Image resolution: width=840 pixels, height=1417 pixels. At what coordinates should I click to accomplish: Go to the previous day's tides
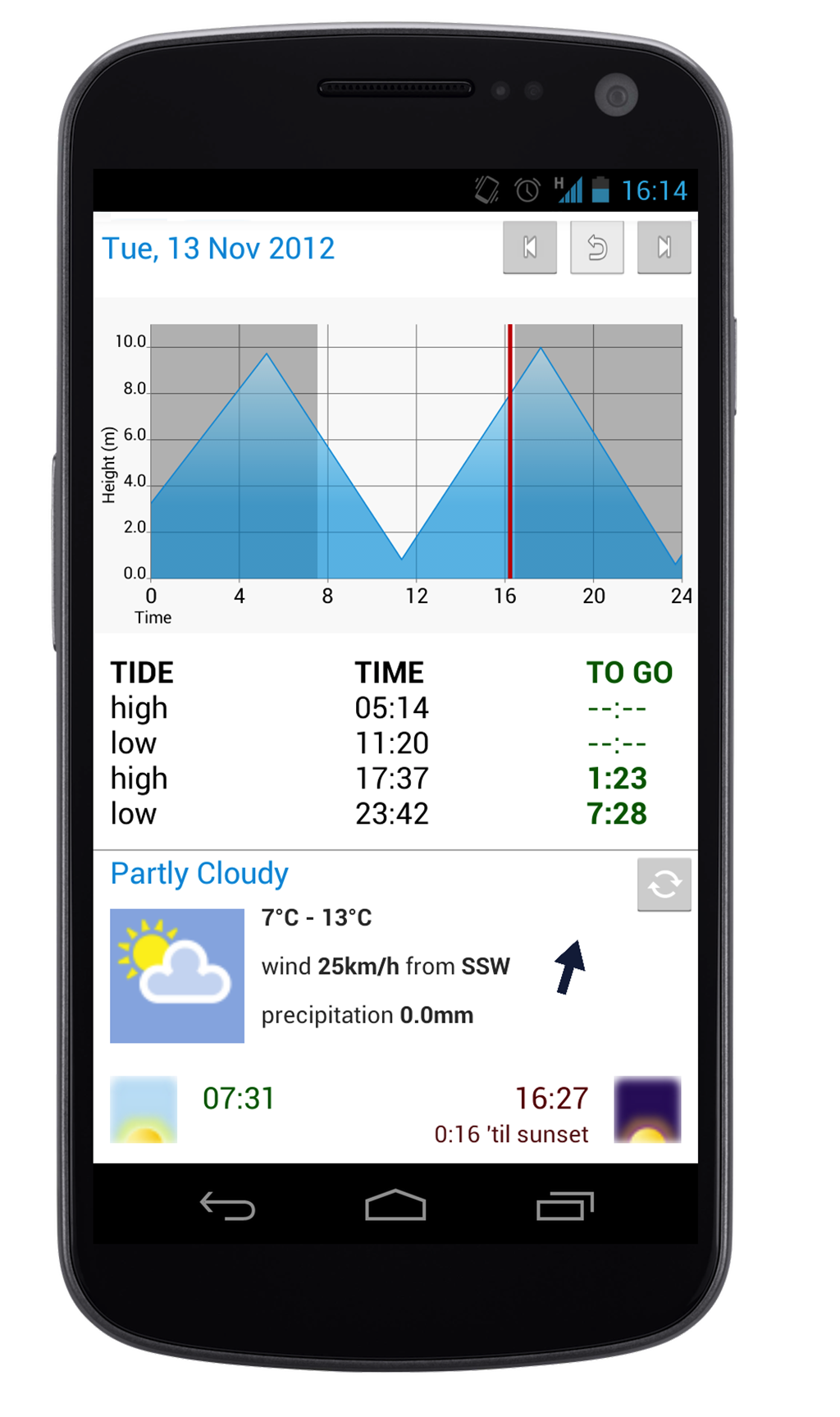(530, 247)
